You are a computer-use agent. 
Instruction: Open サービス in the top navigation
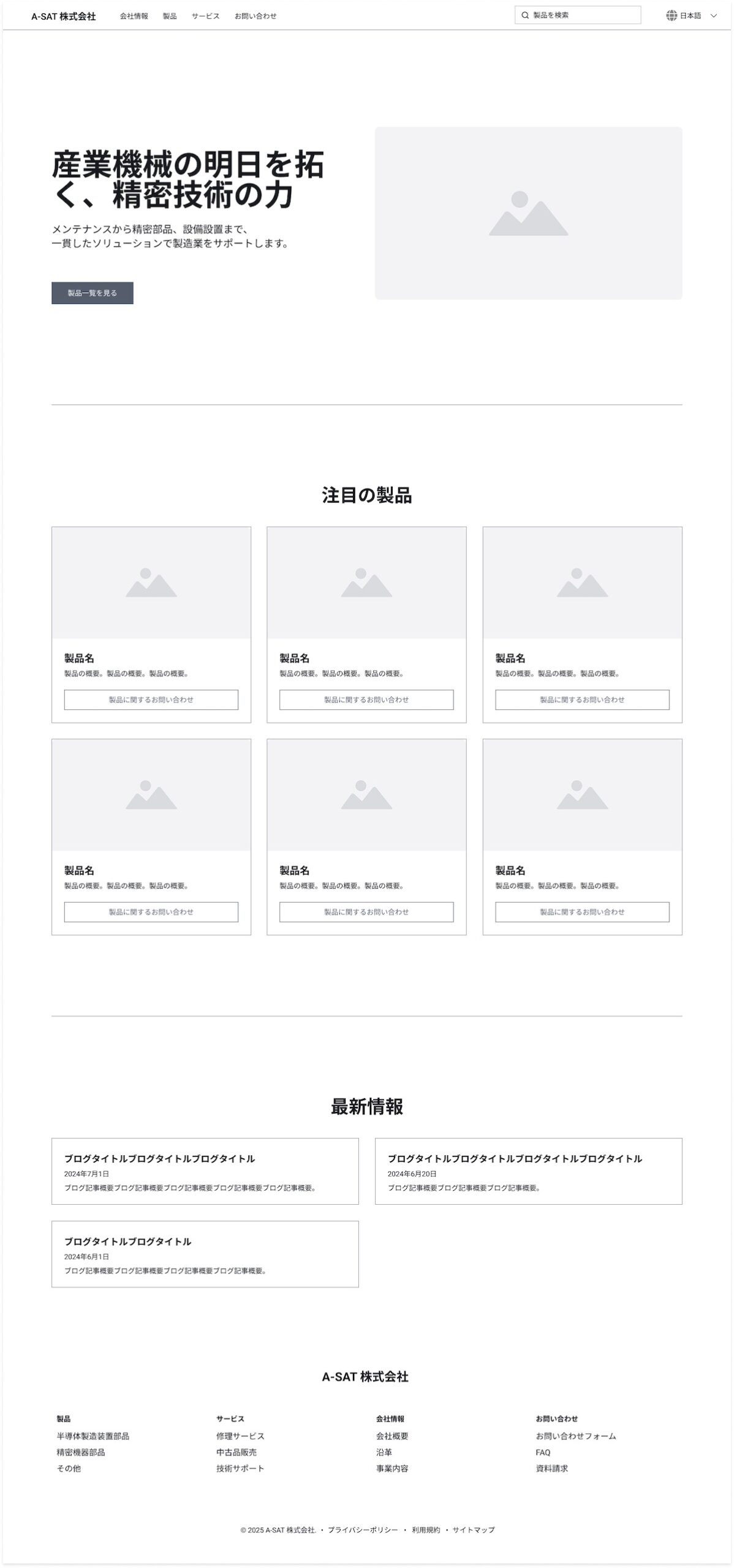(x=205, y=17)
